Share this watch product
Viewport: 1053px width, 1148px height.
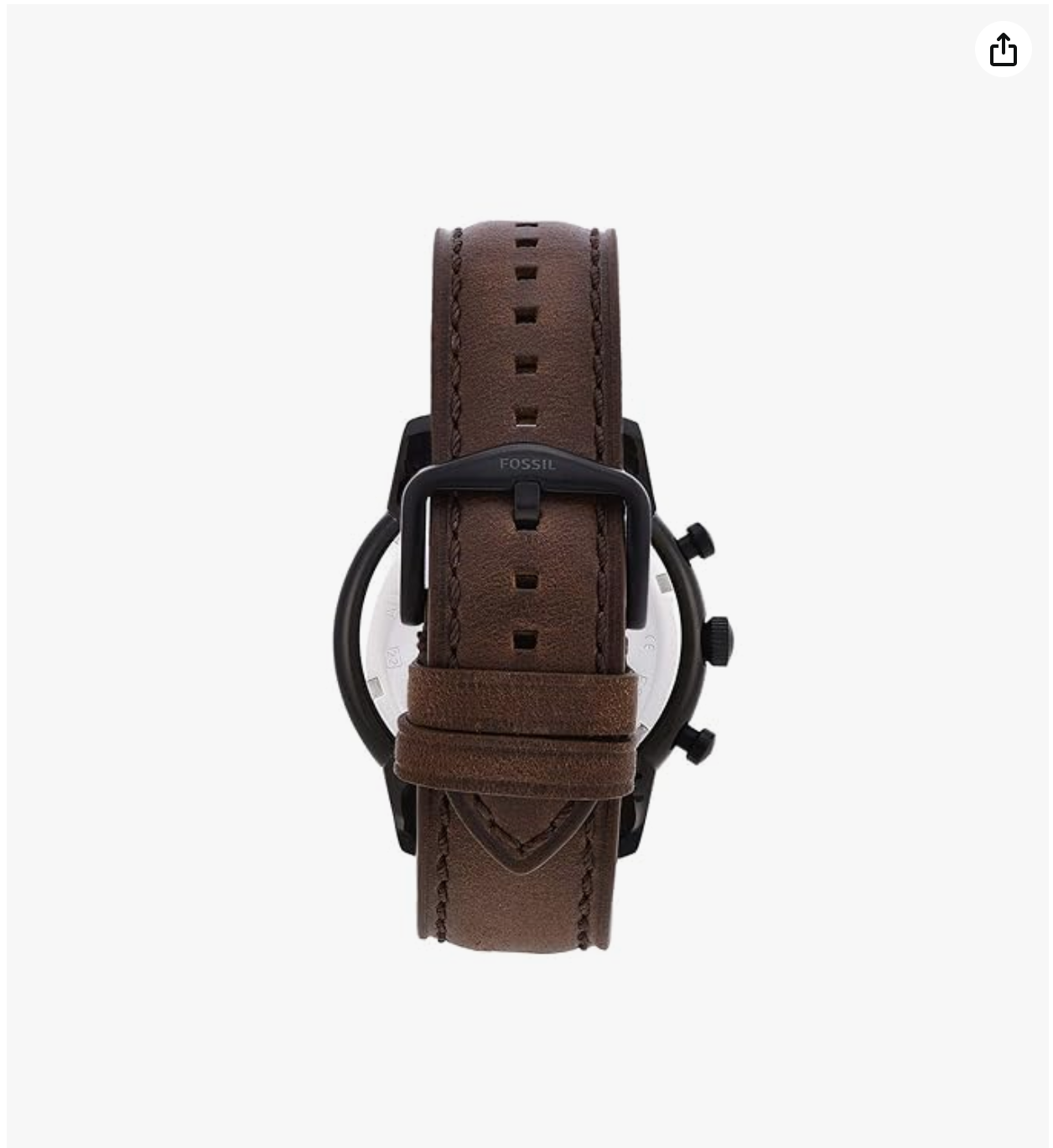[1003, 49]
